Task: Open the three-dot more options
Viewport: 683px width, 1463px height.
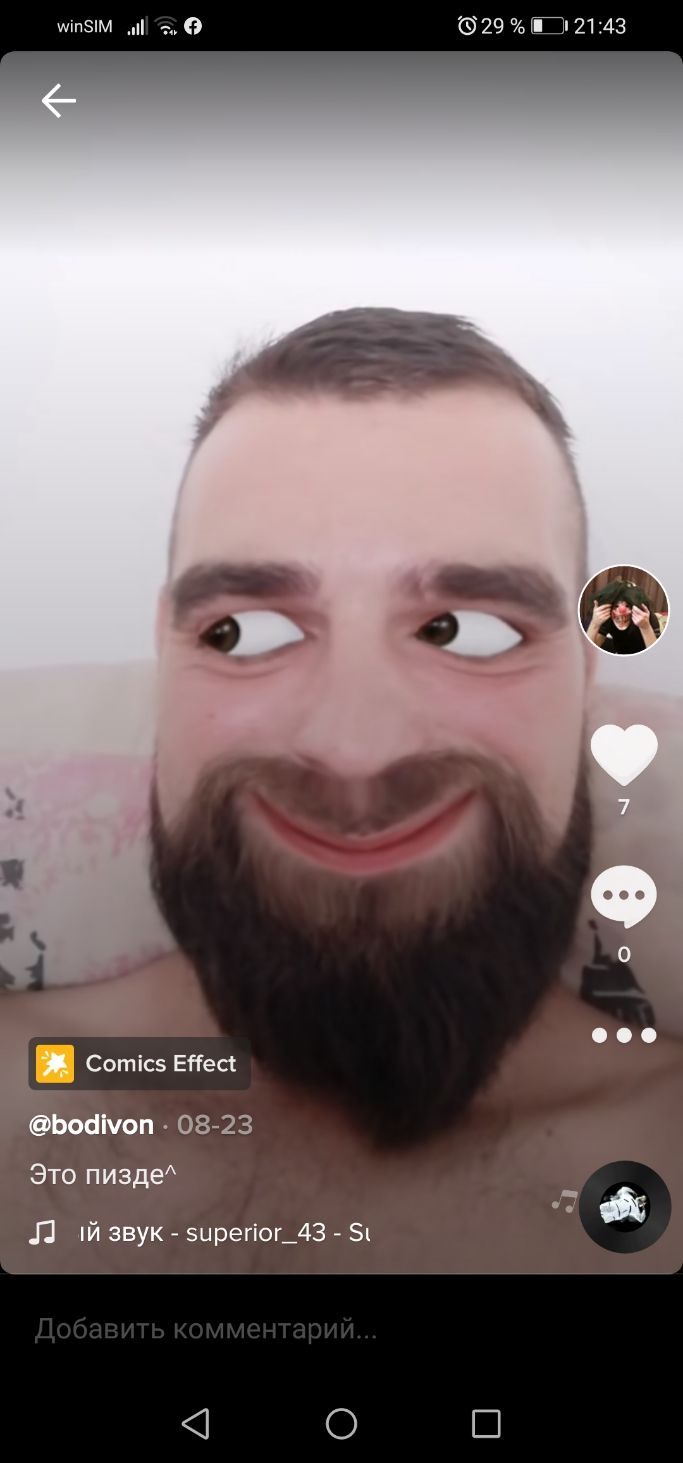Action: pyautogui.click(x=624, y=1035)
